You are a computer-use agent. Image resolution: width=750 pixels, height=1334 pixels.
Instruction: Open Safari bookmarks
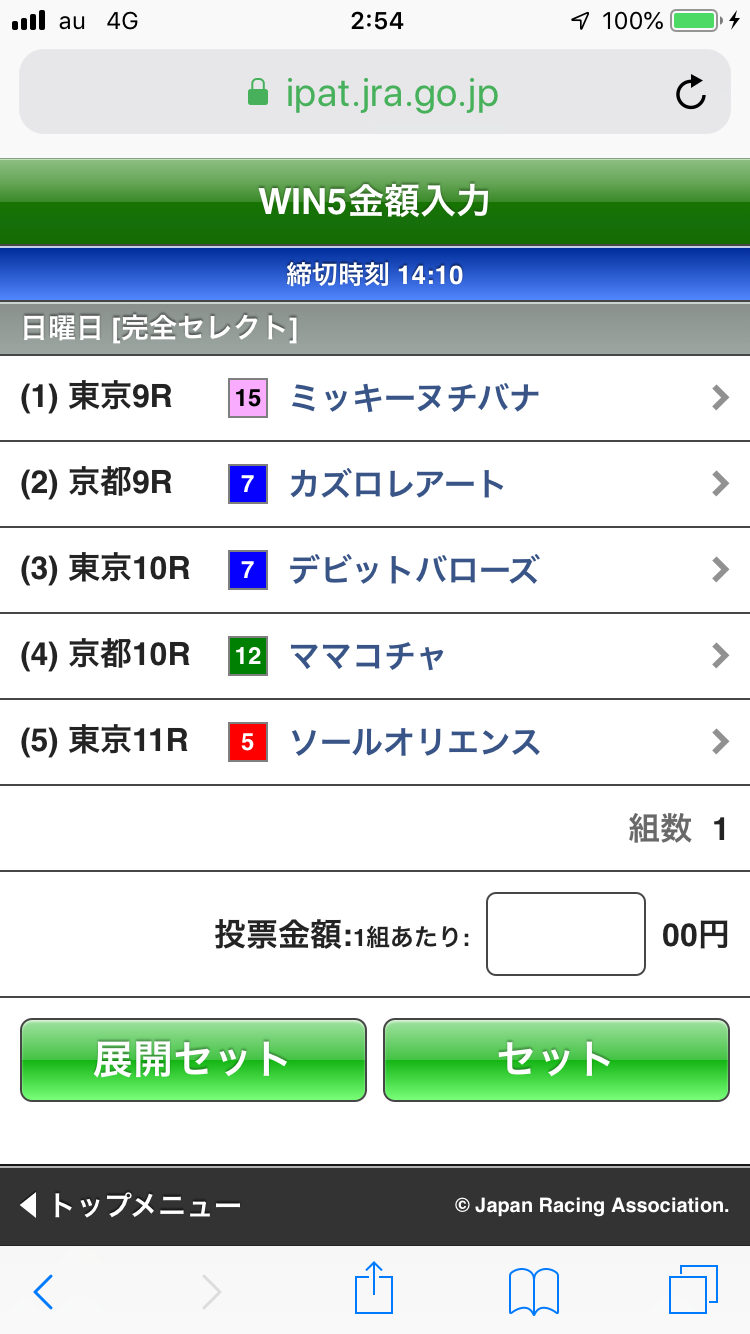(x=532, y=1290)
